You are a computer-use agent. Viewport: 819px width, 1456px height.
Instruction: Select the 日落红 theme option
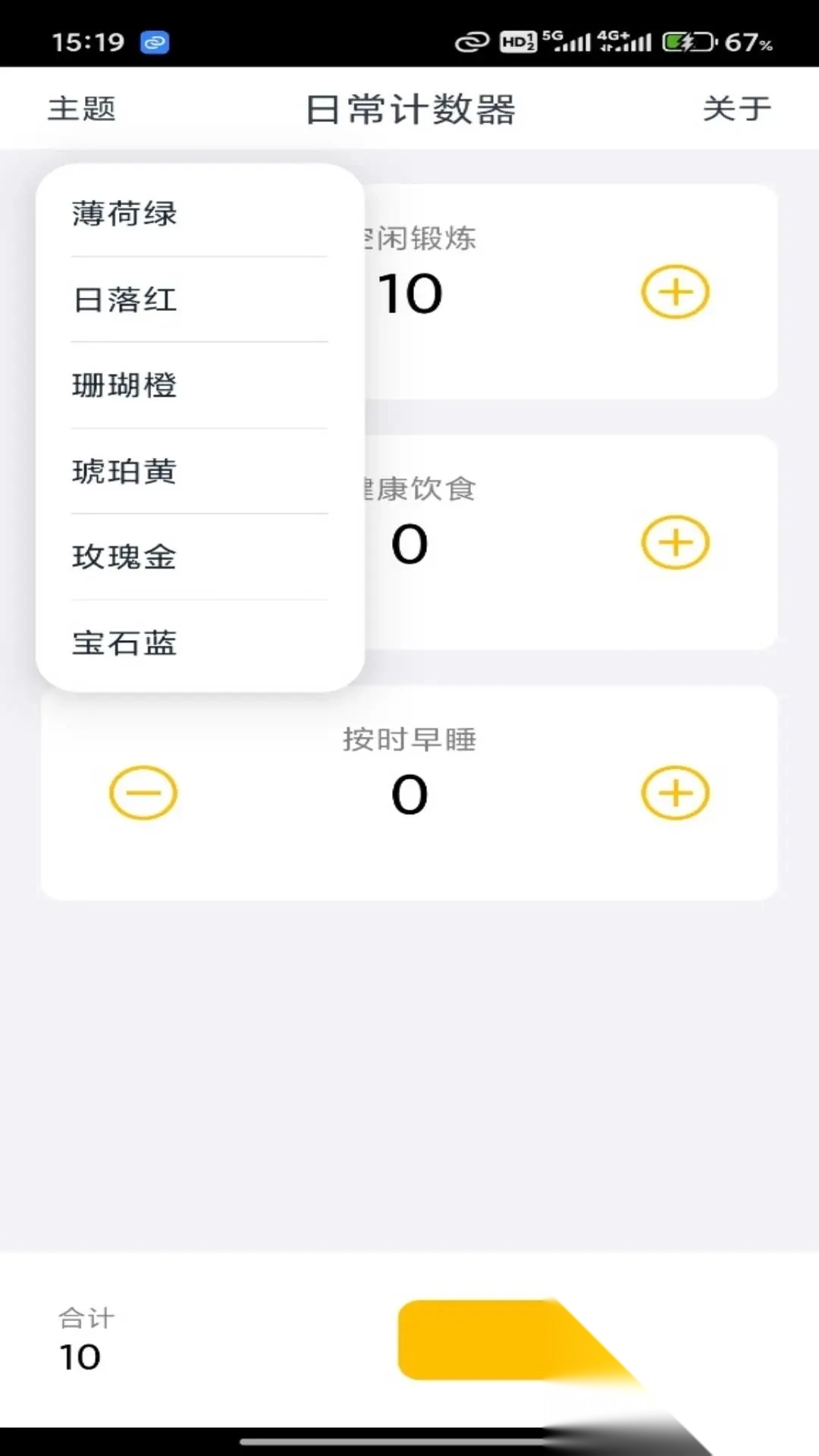pos(125,301)
